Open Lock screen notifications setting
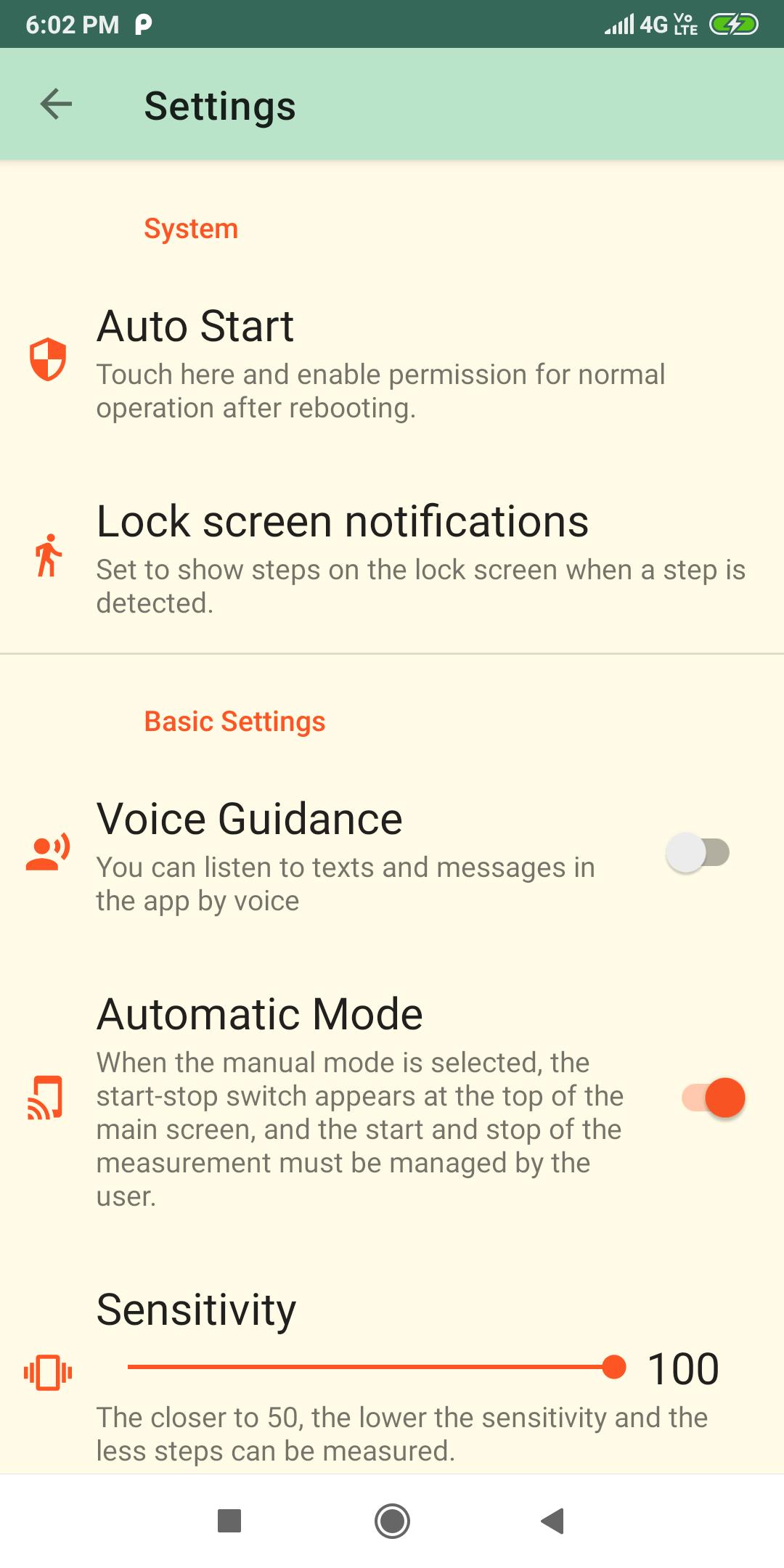784x1568 pixels. [x=392, y=558]
